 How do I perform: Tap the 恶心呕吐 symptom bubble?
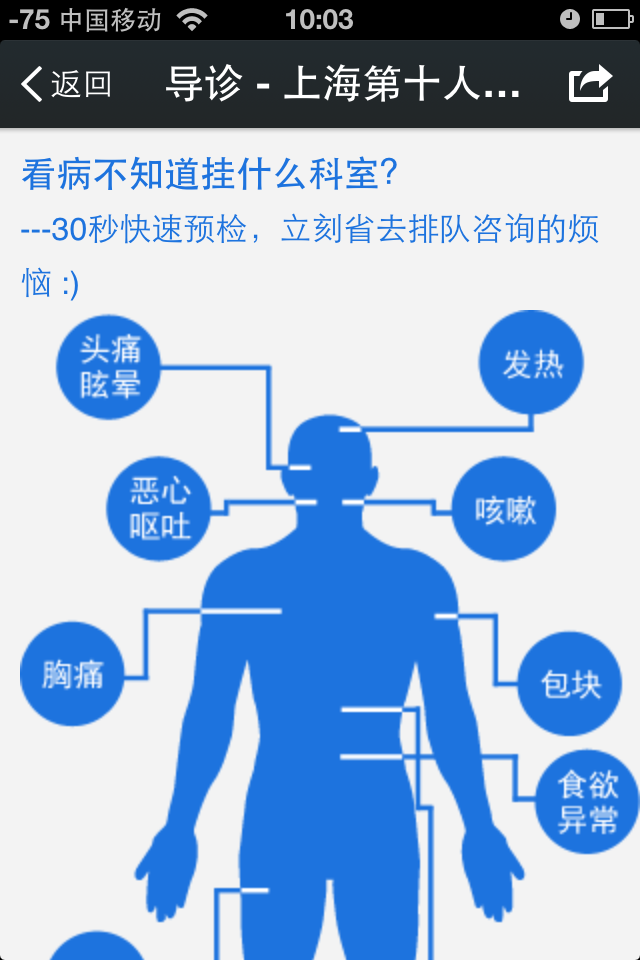[x=160, y=509]
